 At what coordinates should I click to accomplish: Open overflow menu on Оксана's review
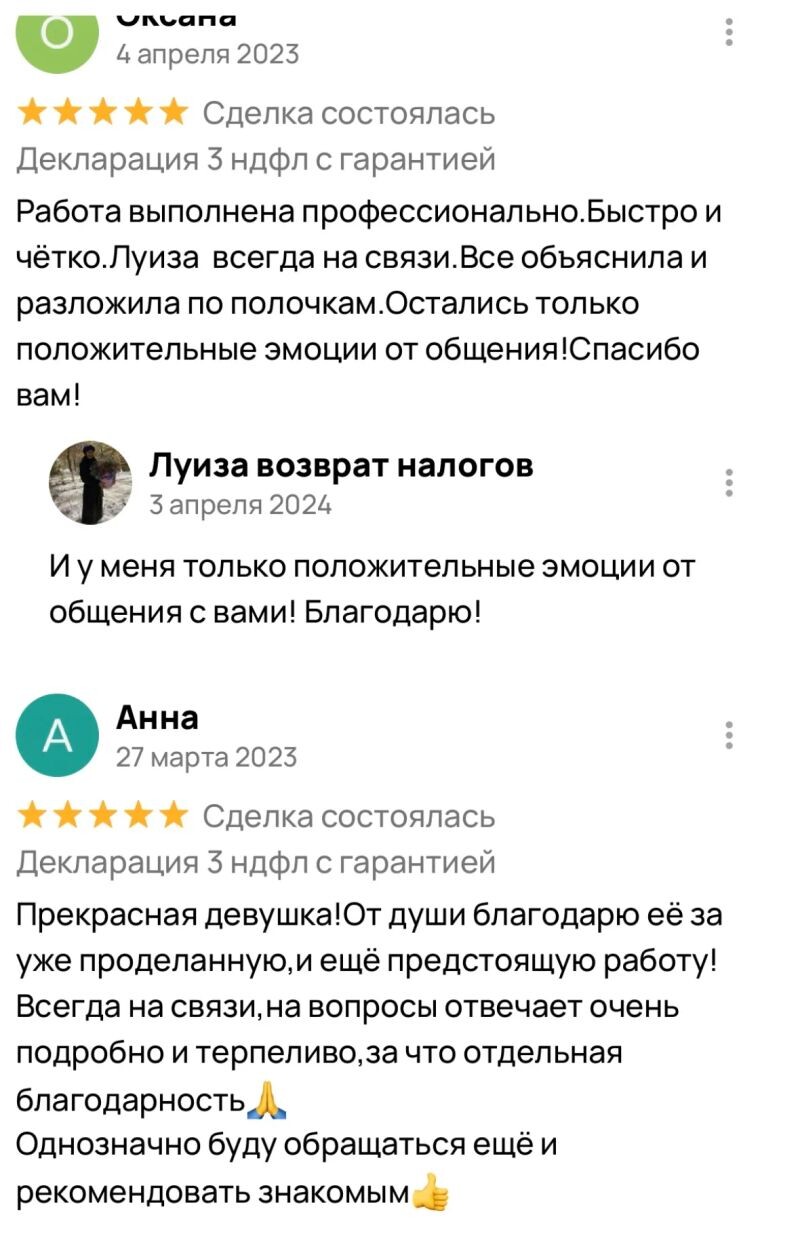pos(730,33)
